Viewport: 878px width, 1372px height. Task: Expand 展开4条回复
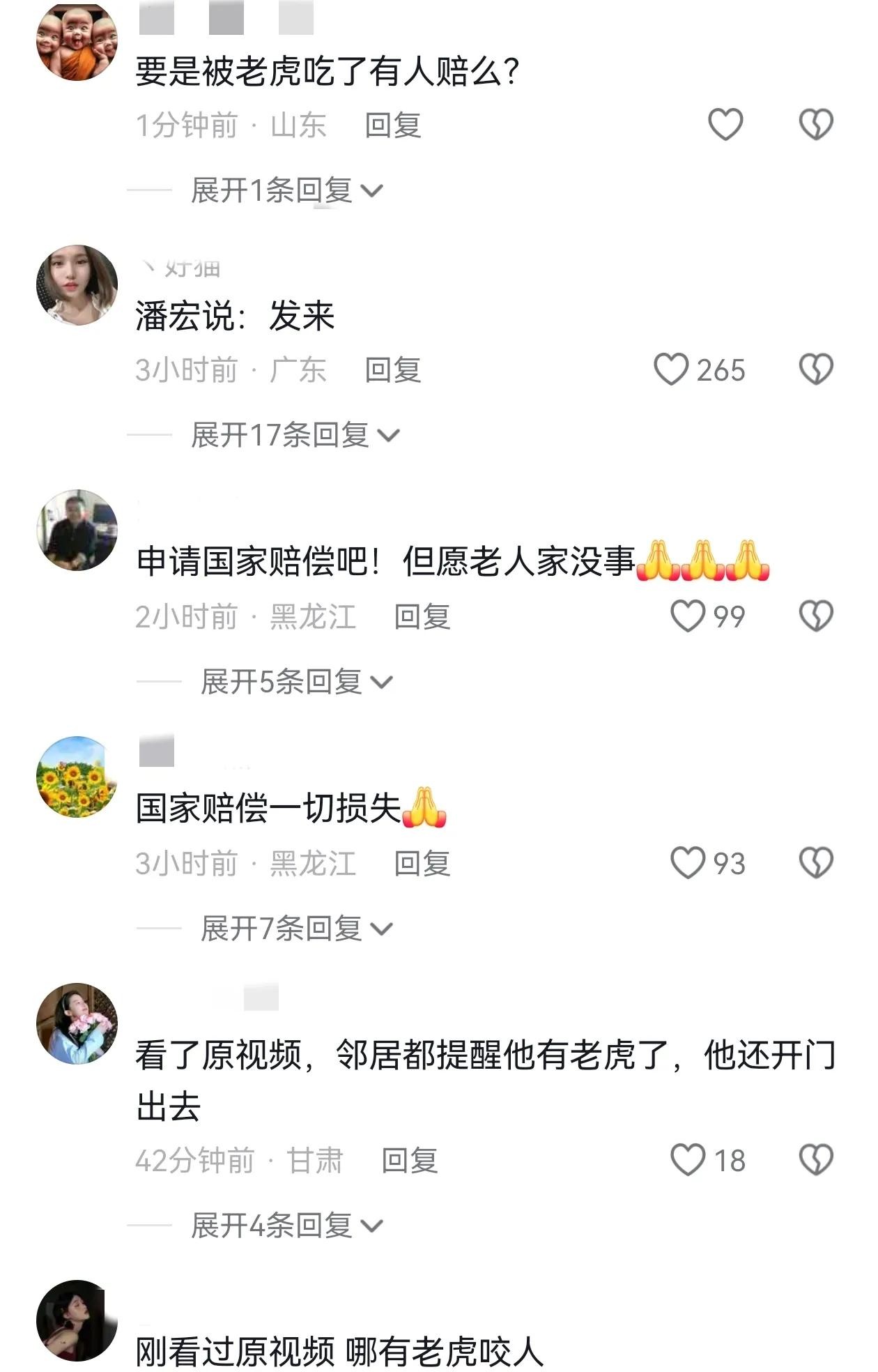pyautogui.click(x=286, y=1226)
